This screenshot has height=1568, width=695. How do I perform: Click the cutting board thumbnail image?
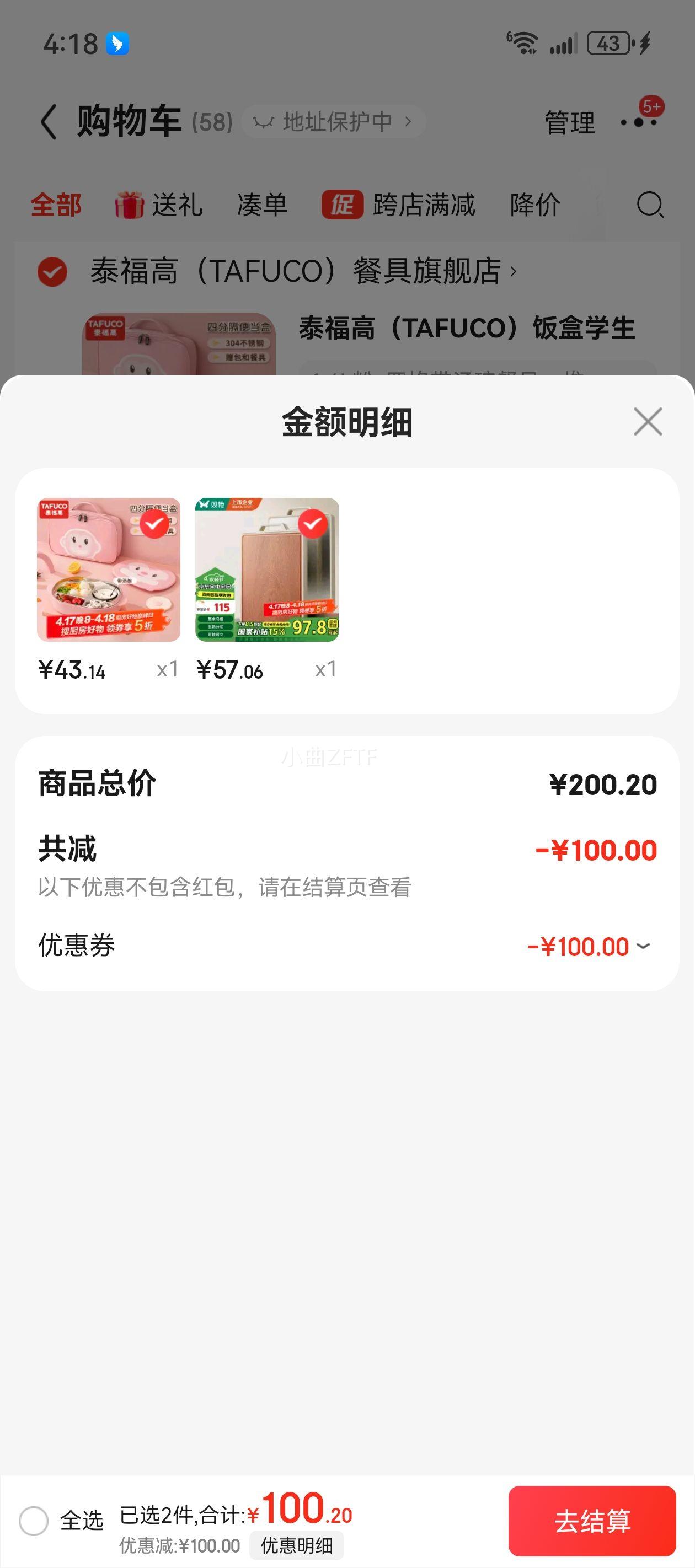click(x=268, y=572)
